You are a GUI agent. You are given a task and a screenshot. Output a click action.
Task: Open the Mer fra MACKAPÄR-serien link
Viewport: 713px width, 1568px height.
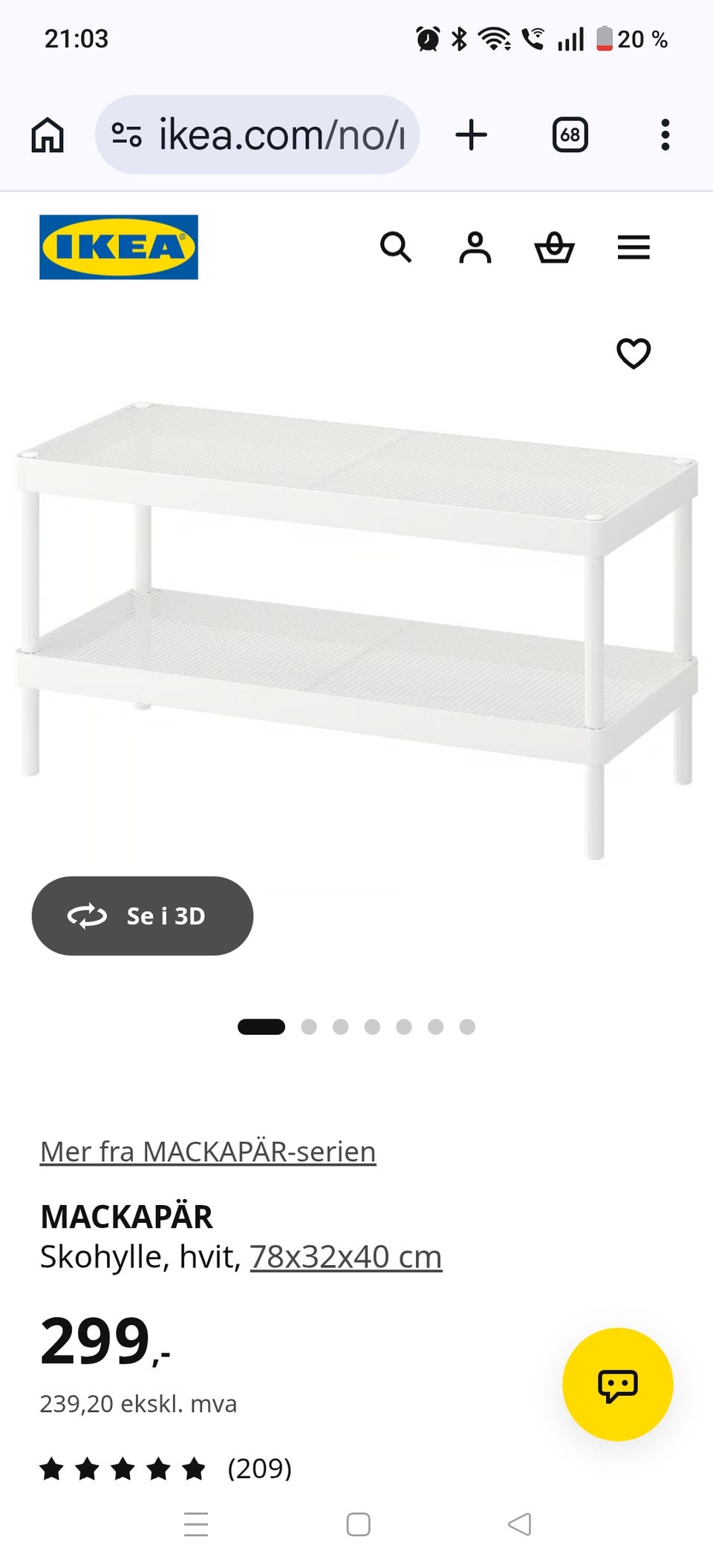208,1151
